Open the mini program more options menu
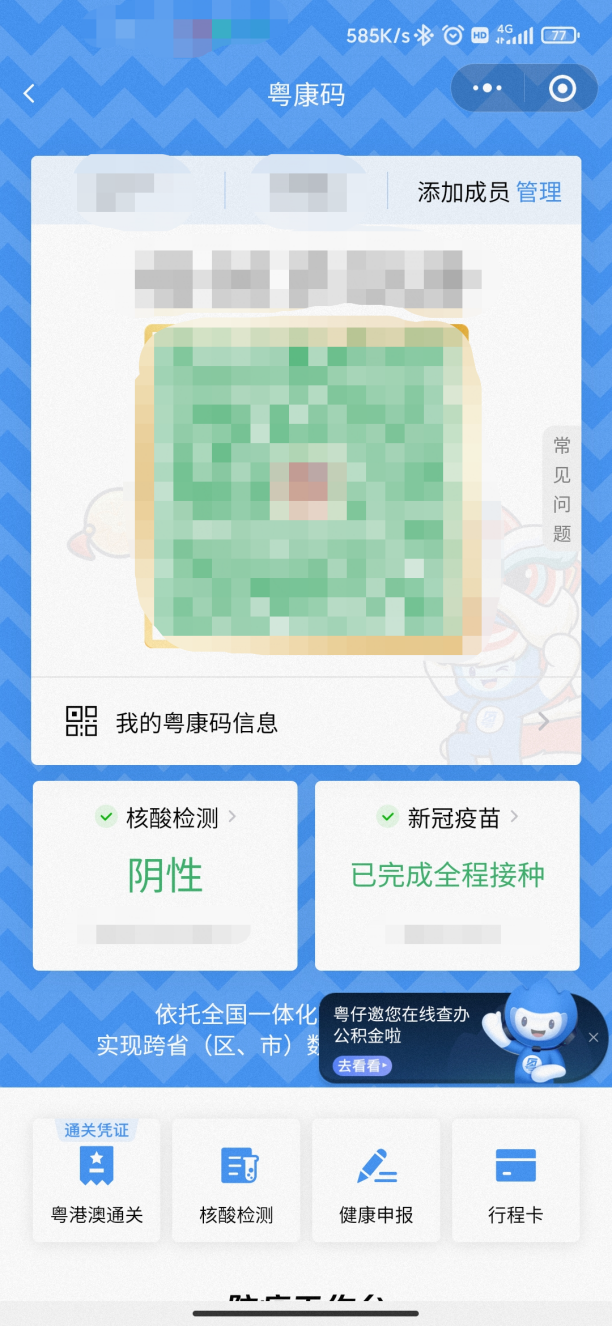Viewport: 612px width, 1326px height. 487,89
